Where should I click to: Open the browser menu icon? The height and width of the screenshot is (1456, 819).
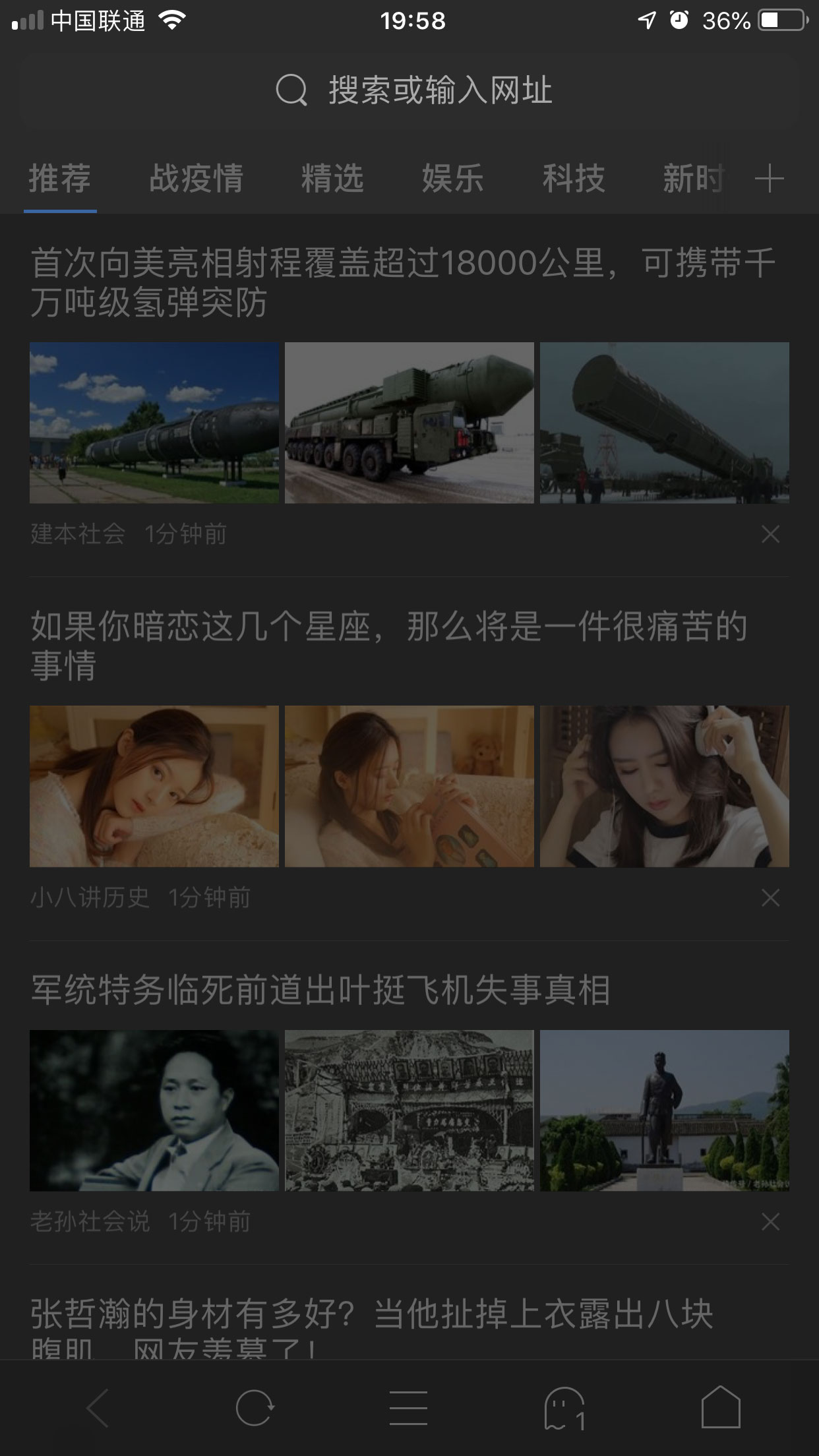click(409, 1408)
